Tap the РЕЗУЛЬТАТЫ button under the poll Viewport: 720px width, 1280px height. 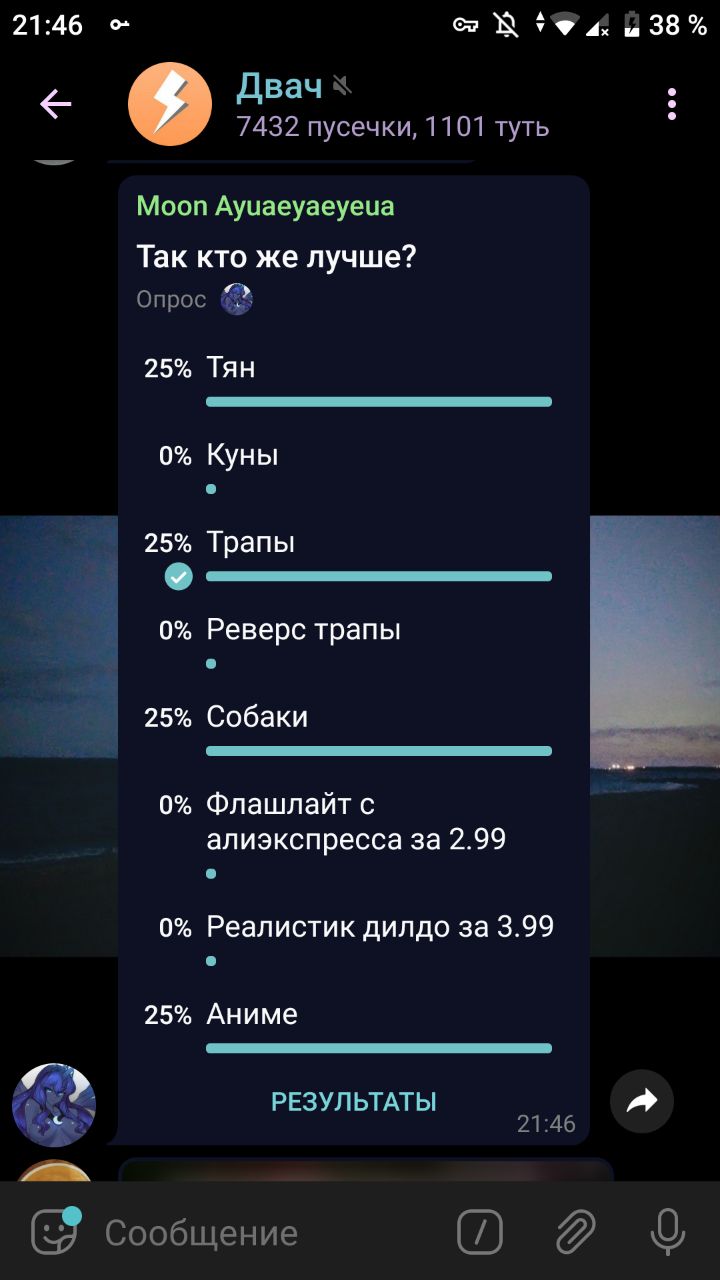pos(353,1102)
